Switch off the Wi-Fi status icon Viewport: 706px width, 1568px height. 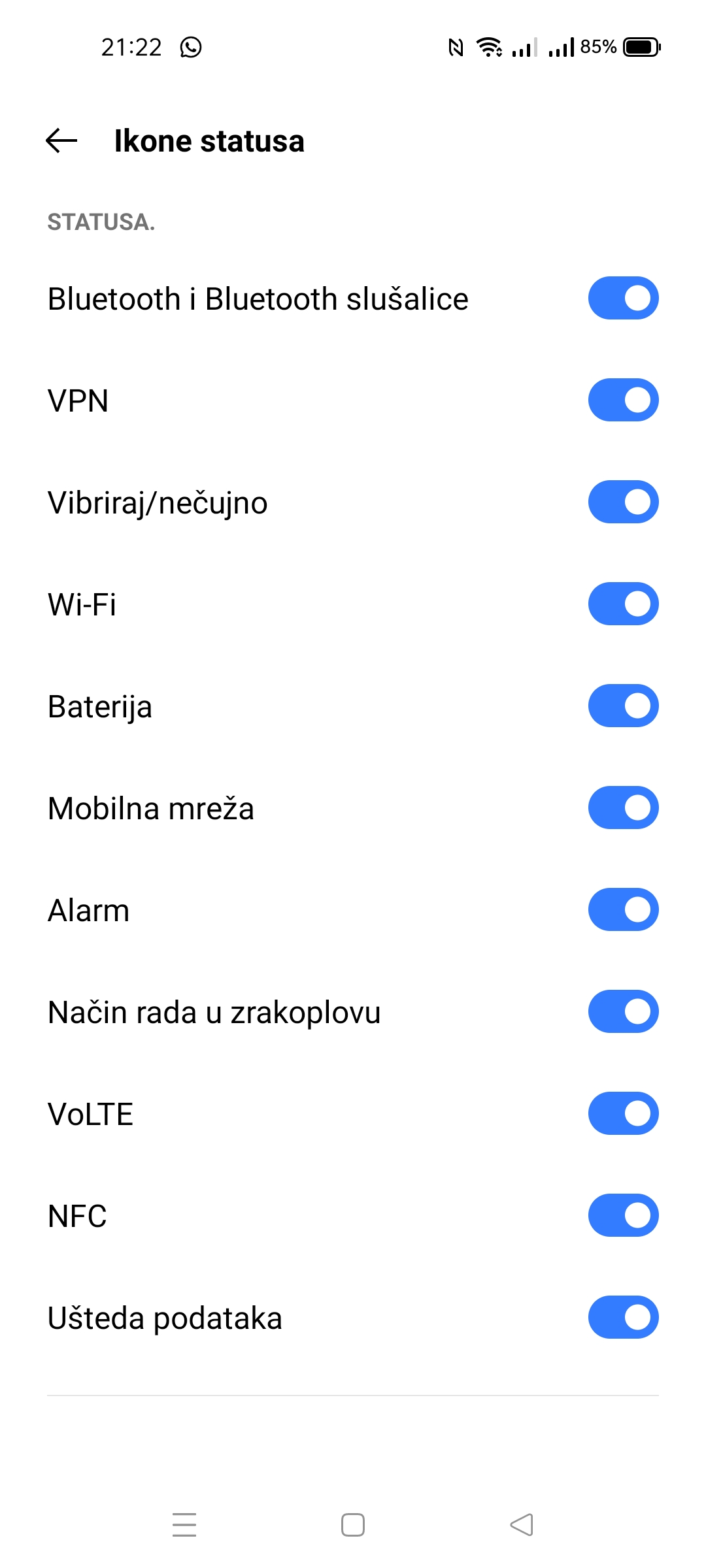point(623,604)
